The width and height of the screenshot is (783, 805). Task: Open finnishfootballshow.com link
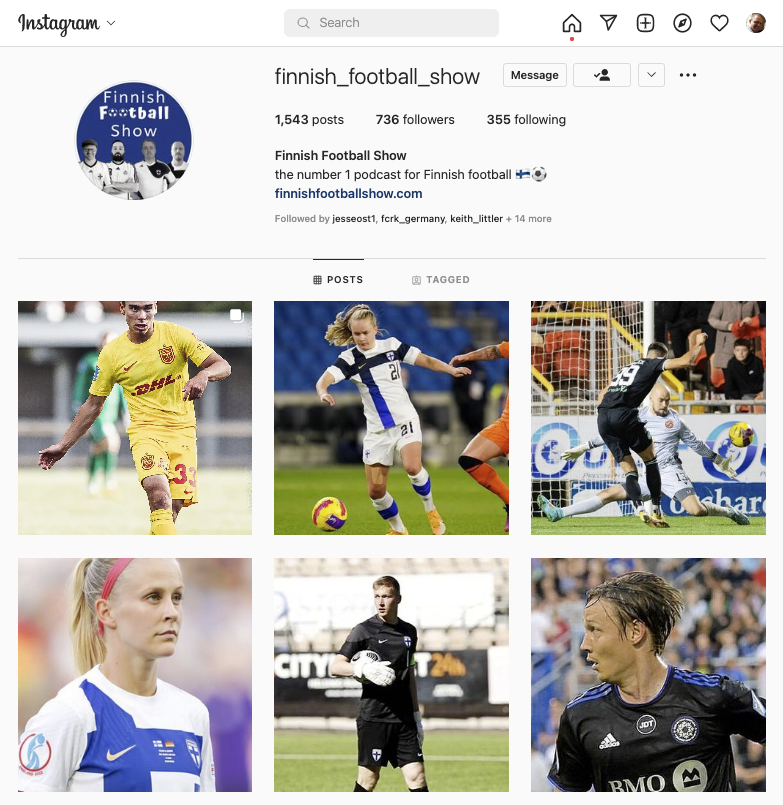coord(348,194)
